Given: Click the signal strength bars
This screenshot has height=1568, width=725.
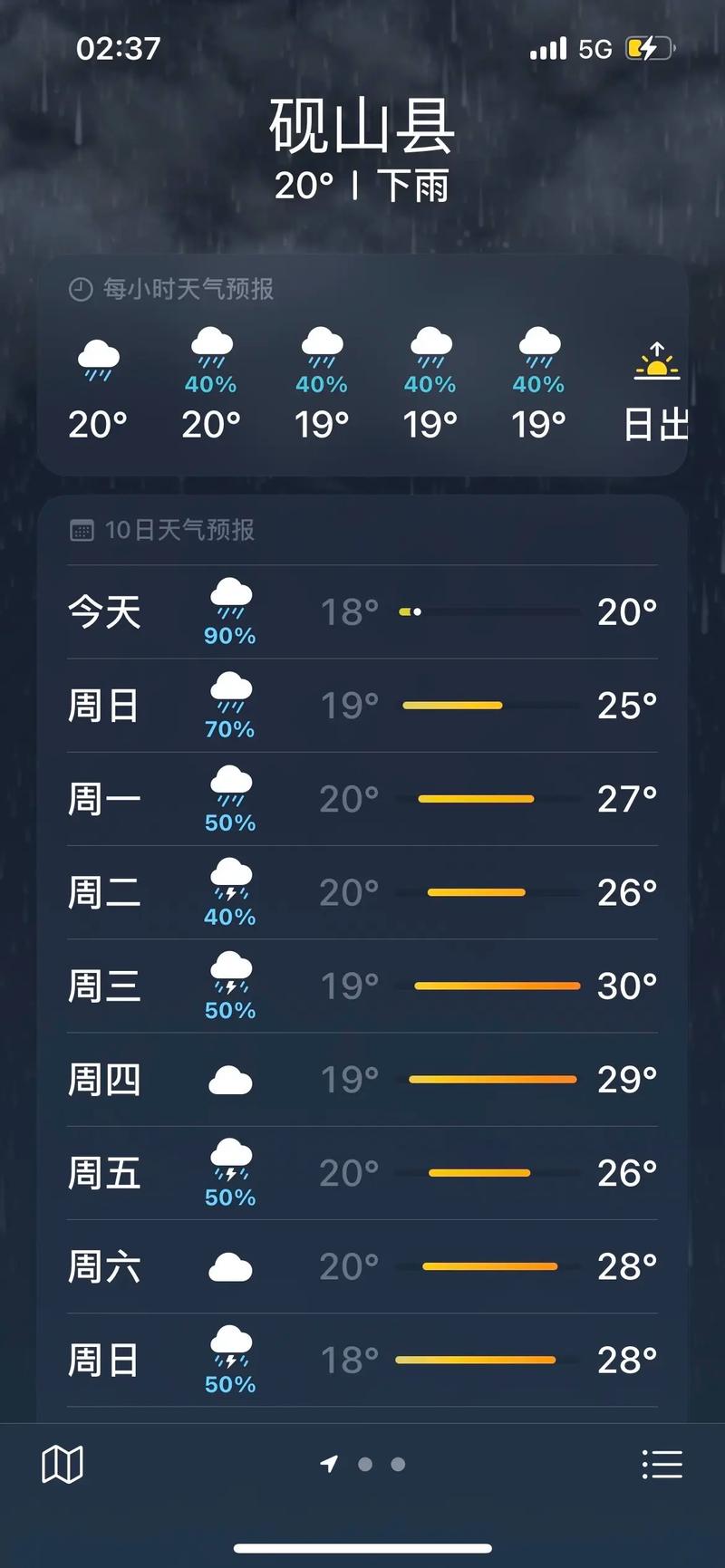Looking at the screenshot, I should 545,48.
